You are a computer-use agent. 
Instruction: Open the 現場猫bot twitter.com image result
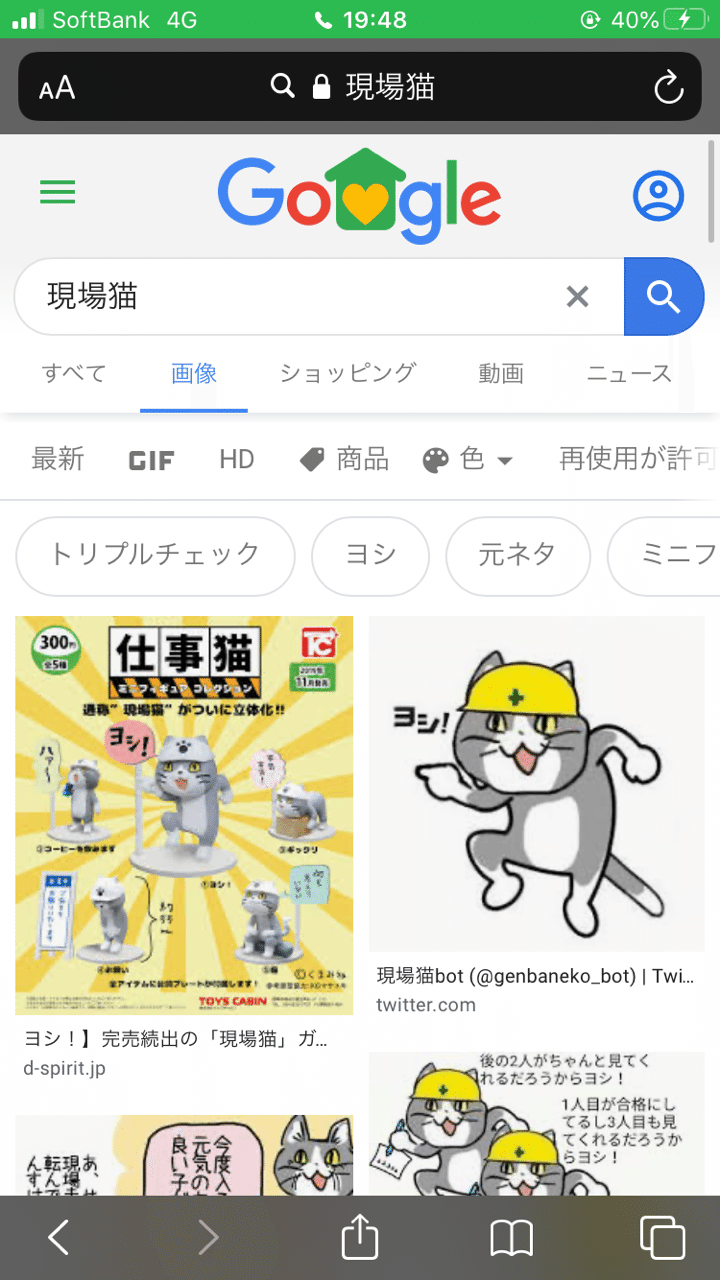(x=537, y=784)
